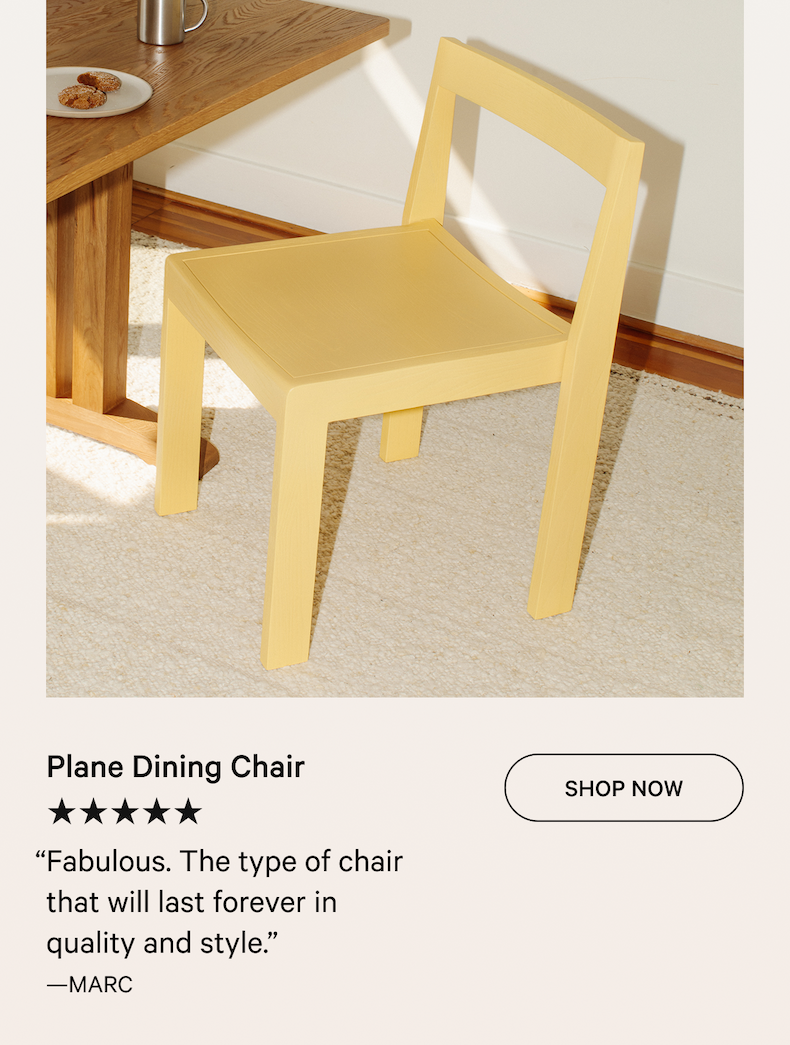This screenshot has width=790, height=1045.
Task: Click the review attribution line
Action: (x=90, y=984)
